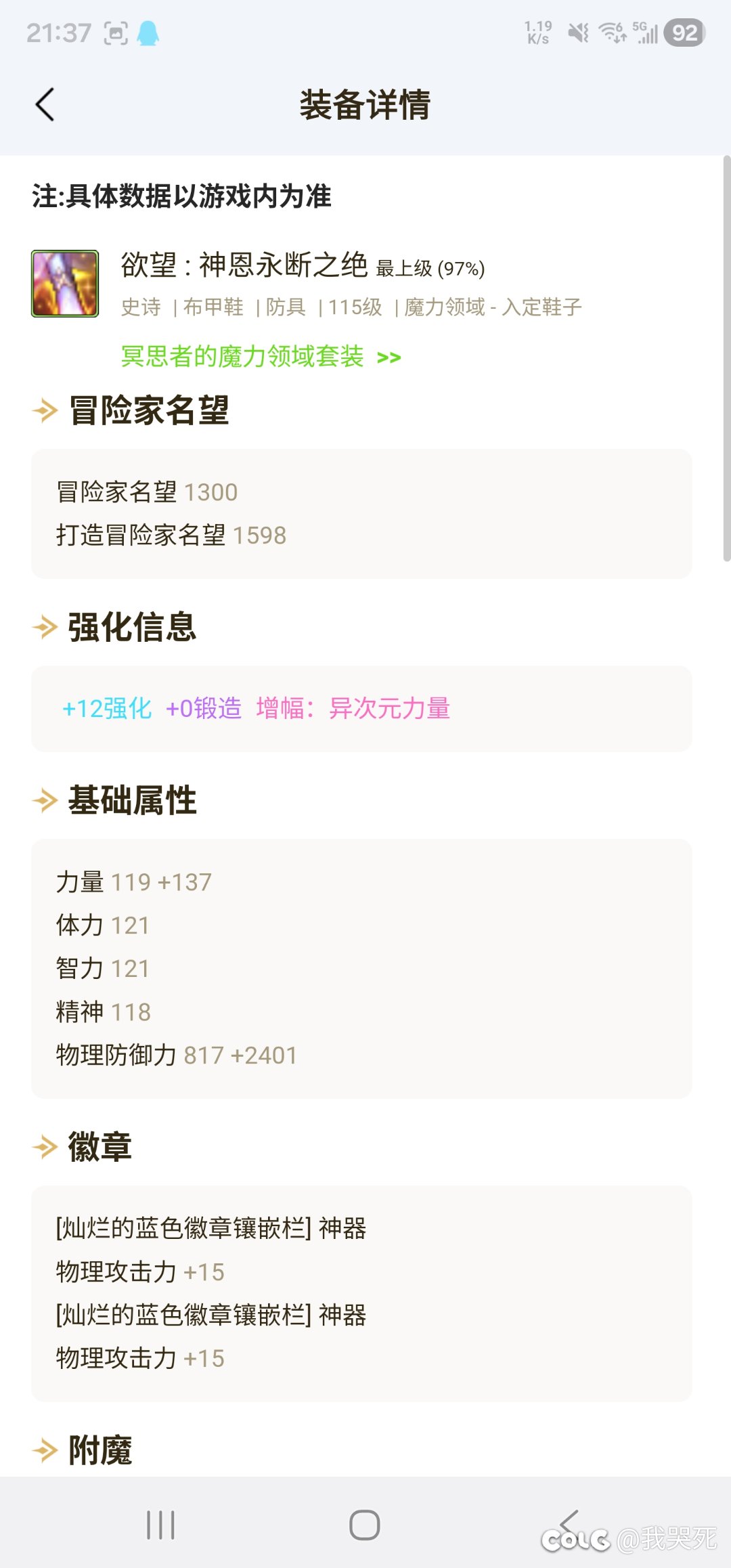
Task: Open the system recent apps view
Action: click(x=161, y=1525)
